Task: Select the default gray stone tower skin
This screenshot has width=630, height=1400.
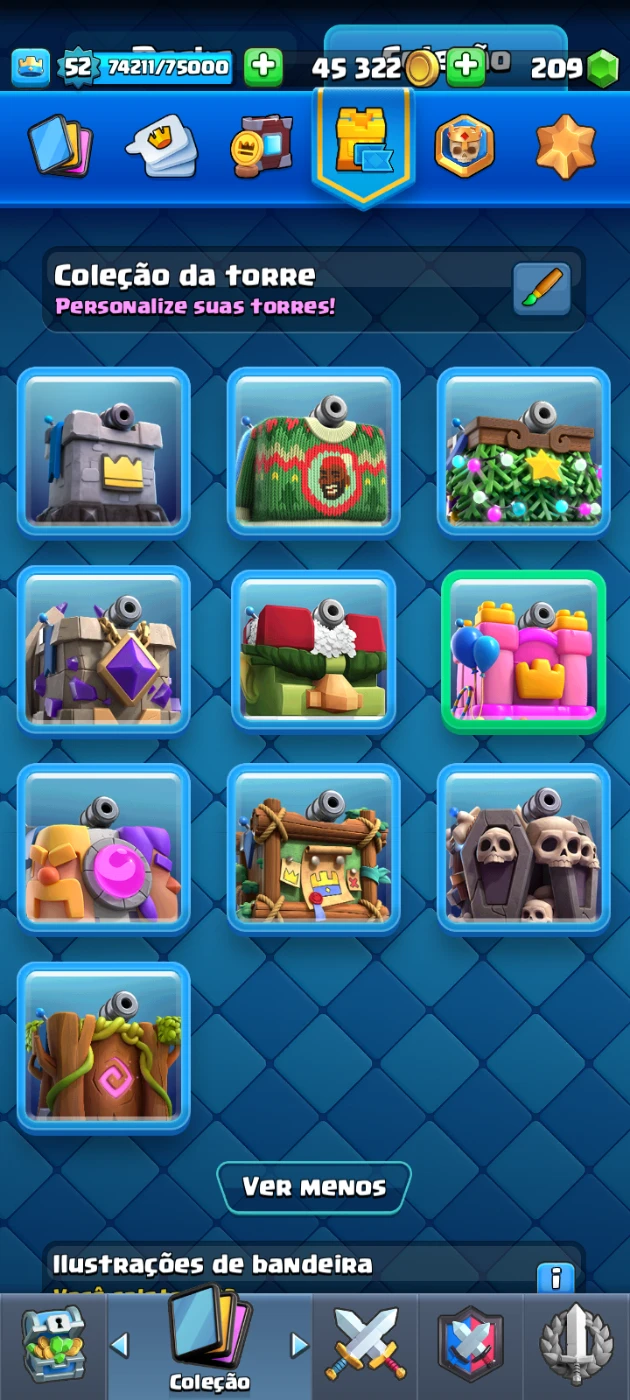Action: (103, 451)
